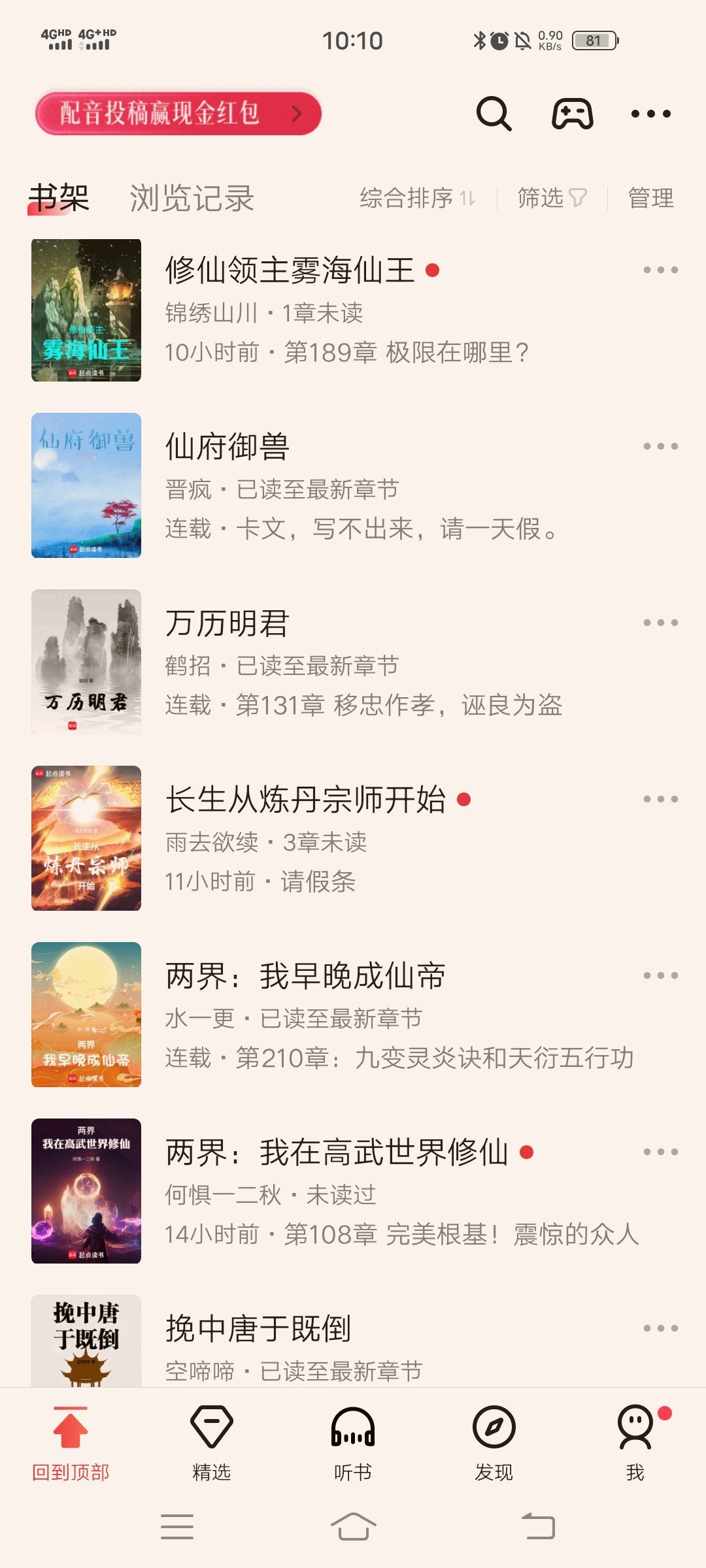The image size is (706, 1568).
Task: Open the search magnifier icon
Action: click(x=494, y=114)
